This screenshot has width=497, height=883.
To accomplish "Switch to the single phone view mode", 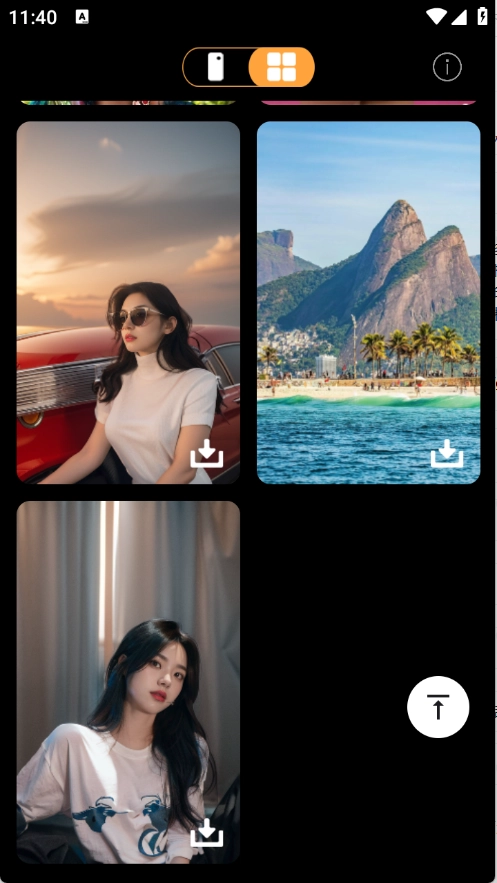I will coord(216,67).
